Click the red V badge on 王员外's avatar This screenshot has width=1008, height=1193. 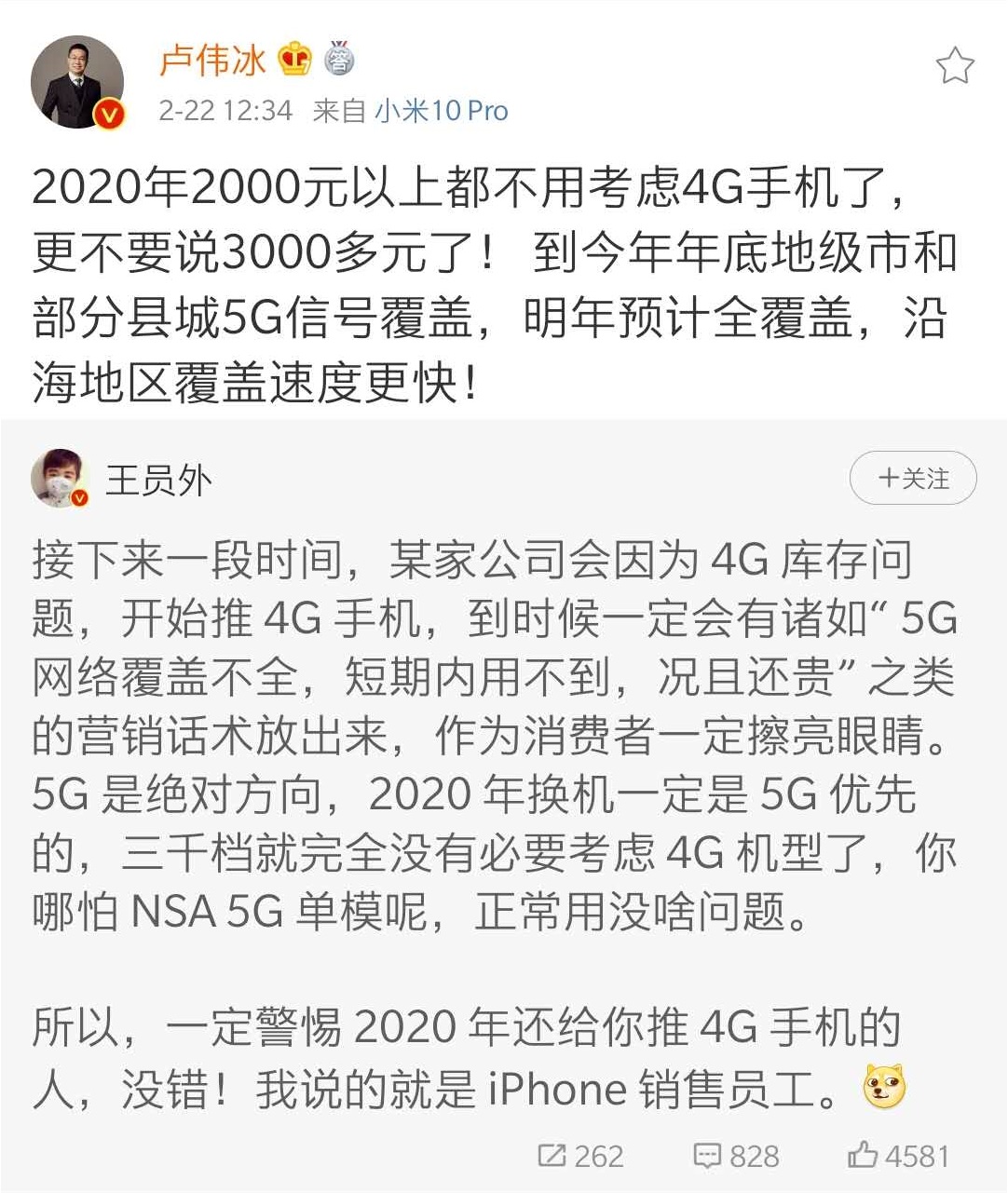(x=82, y=496)
